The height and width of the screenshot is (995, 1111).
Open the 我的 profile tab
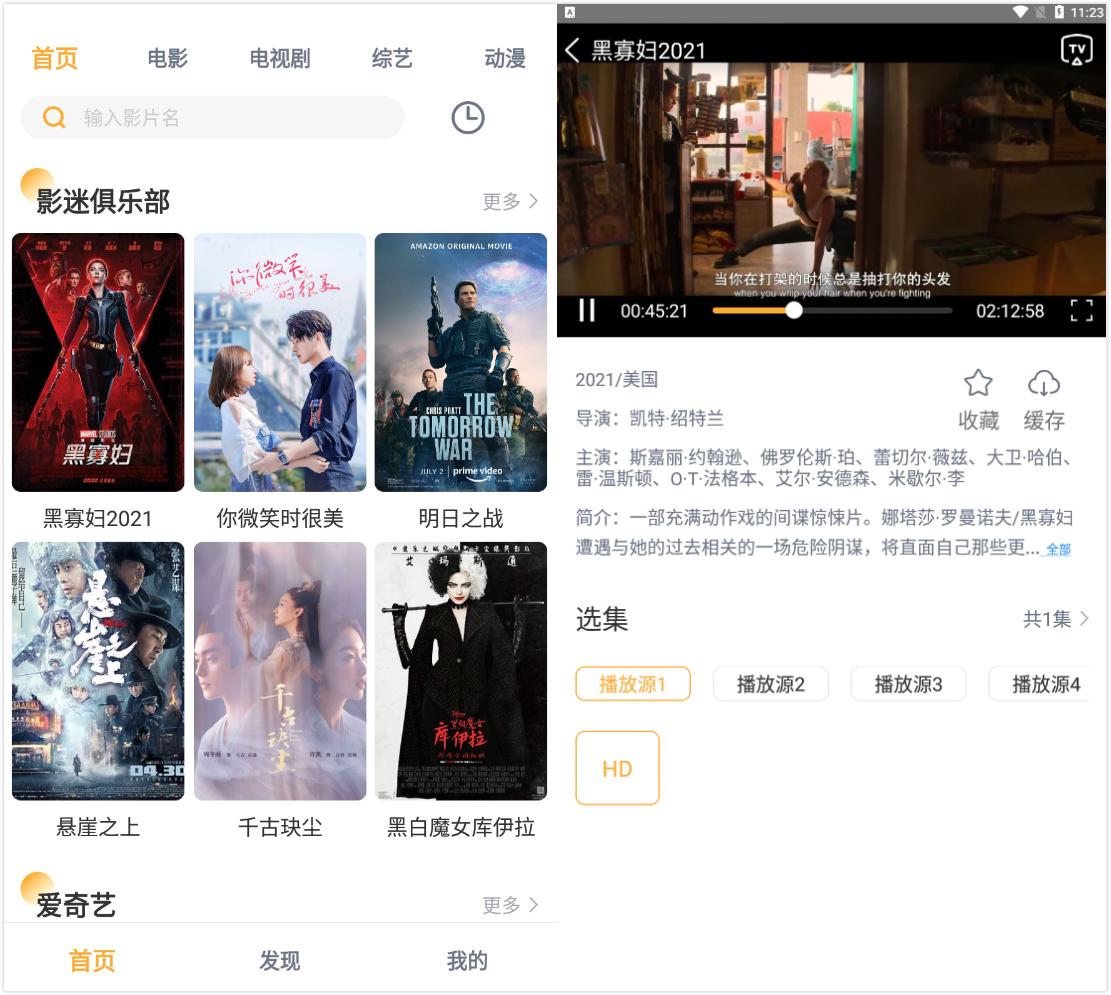point(467,961)
